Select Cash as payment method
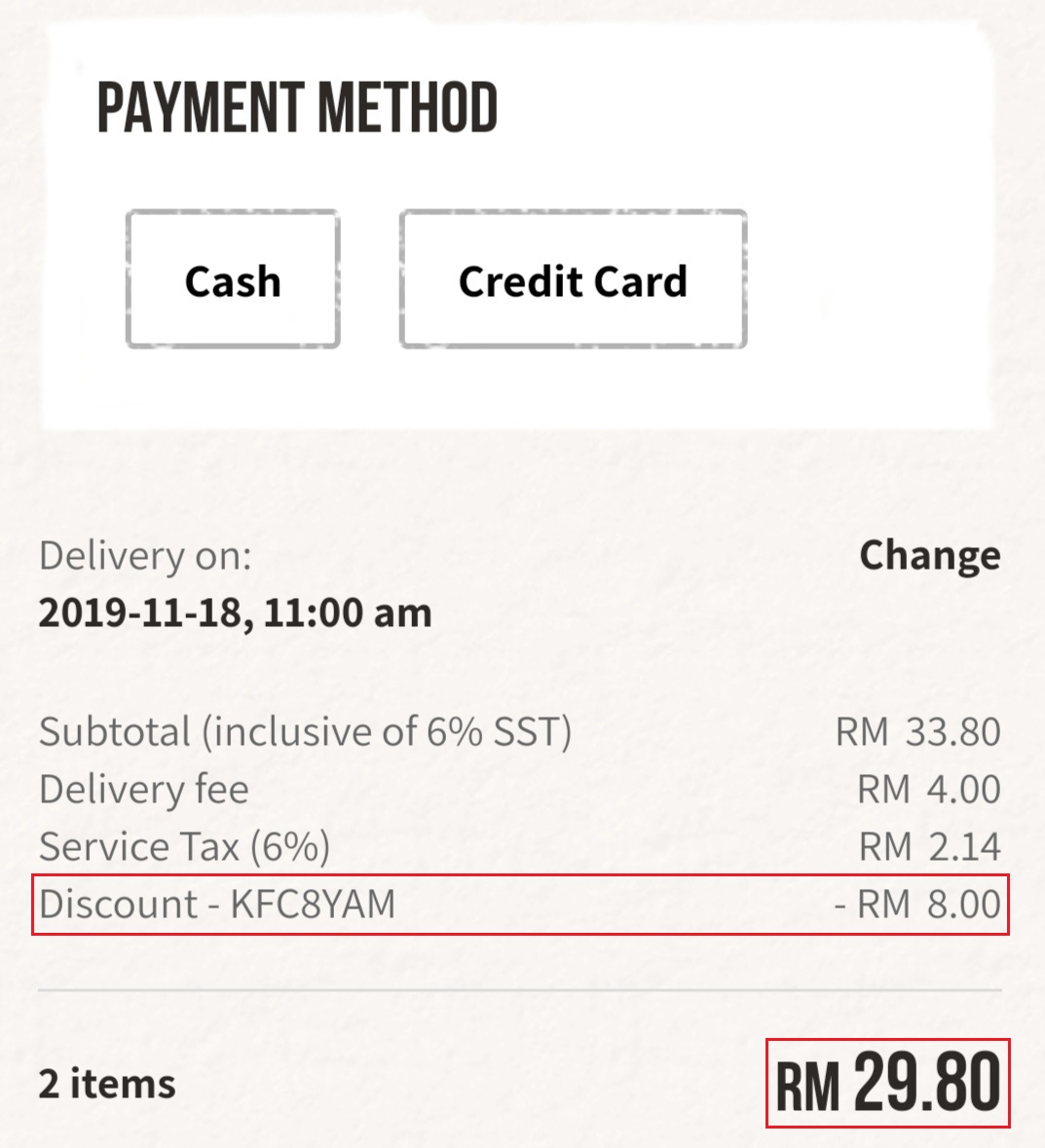Image resolution: width=1045 pixels, height=1148 pixels. click(x=233, y=279)
